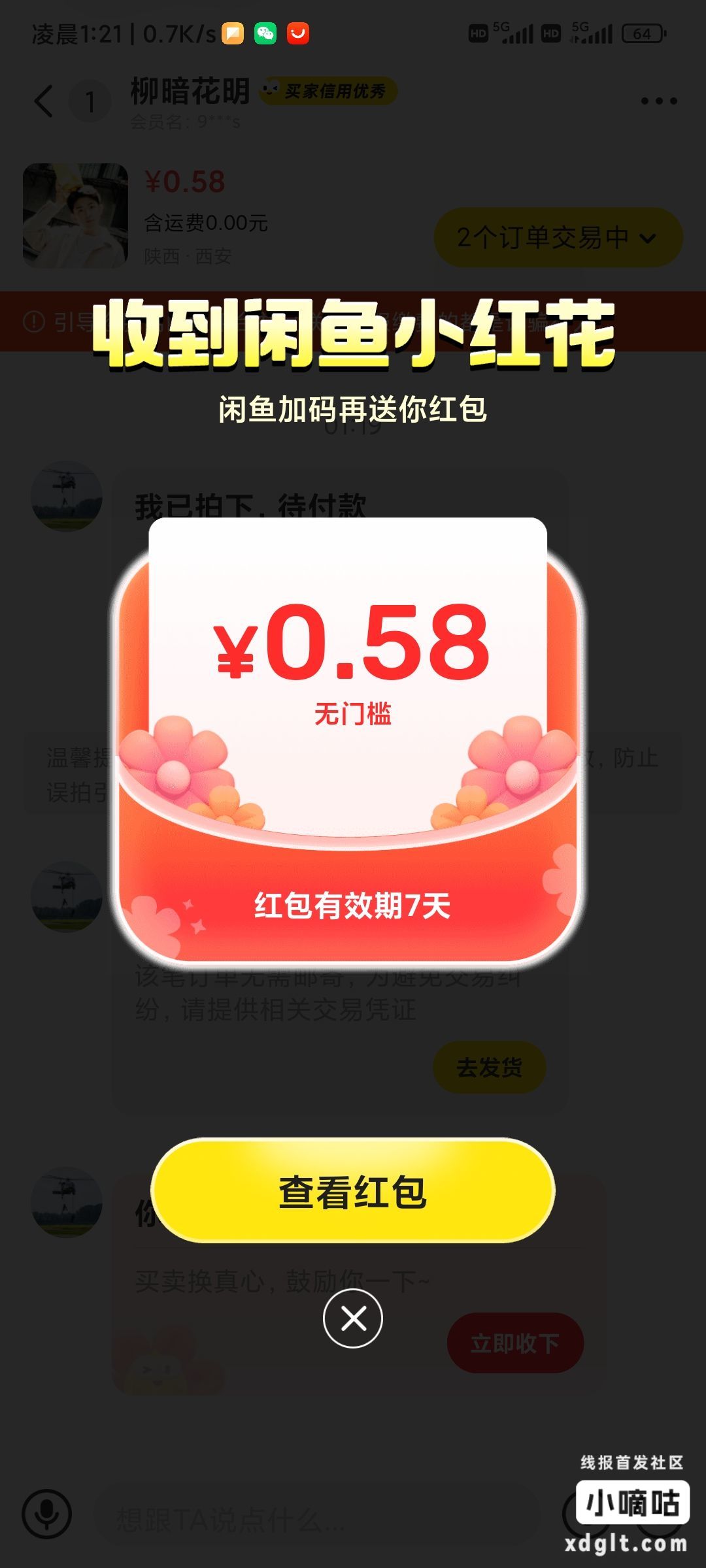Tap the 查看红包 button
Screen dimensions: 706x1568
pyautogui.click(x=352, y=1191)
